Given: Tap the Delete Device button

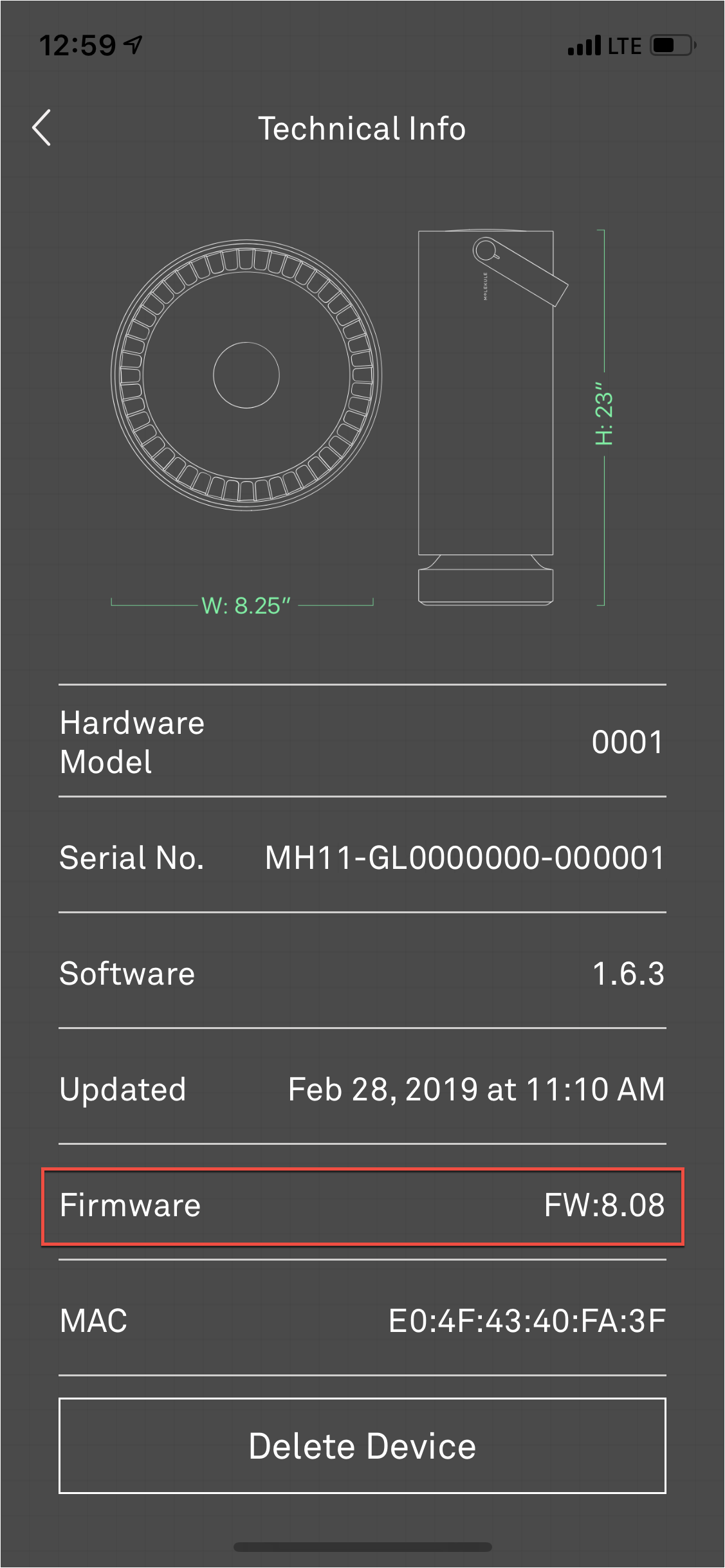Looking at the screenshot, I should [362, 1445].
